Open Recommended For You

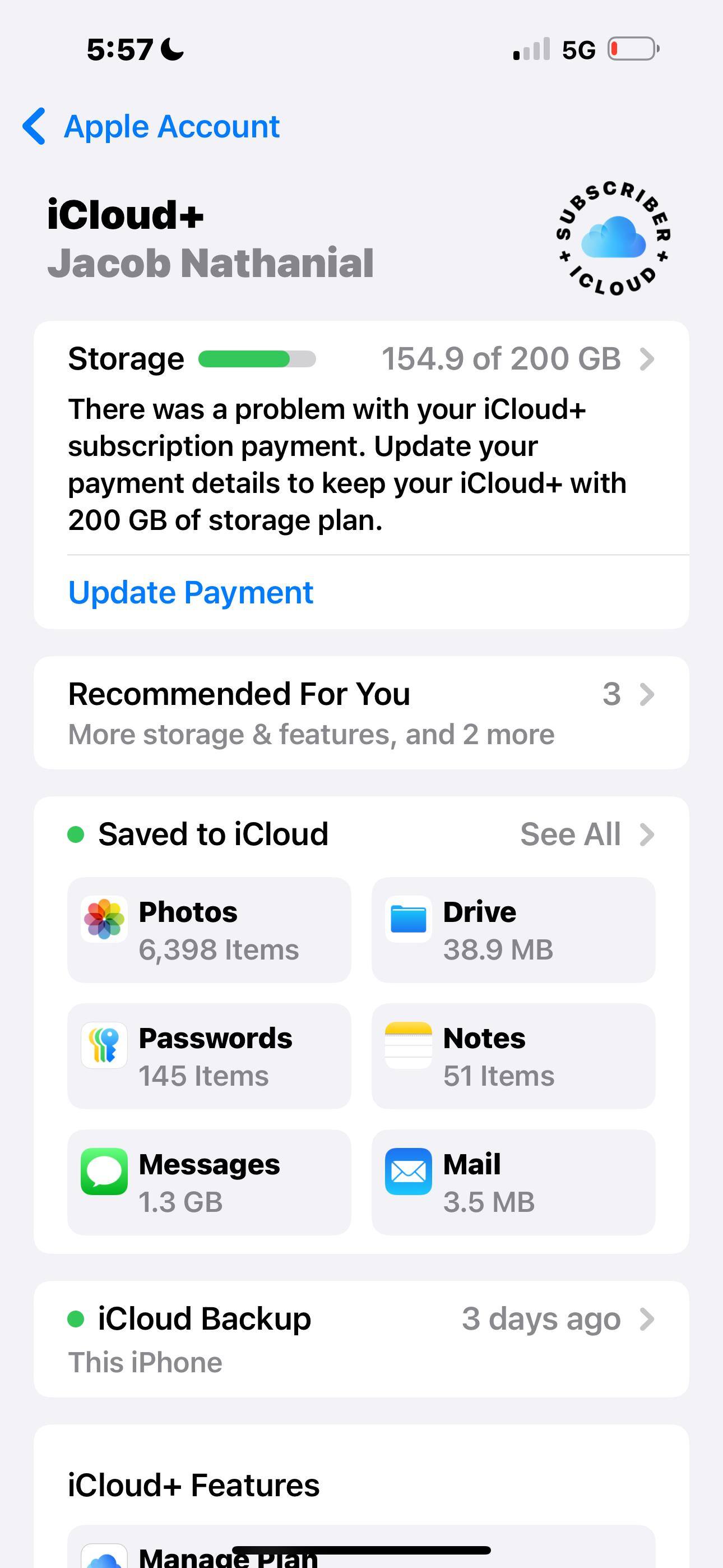pos(361,712)
